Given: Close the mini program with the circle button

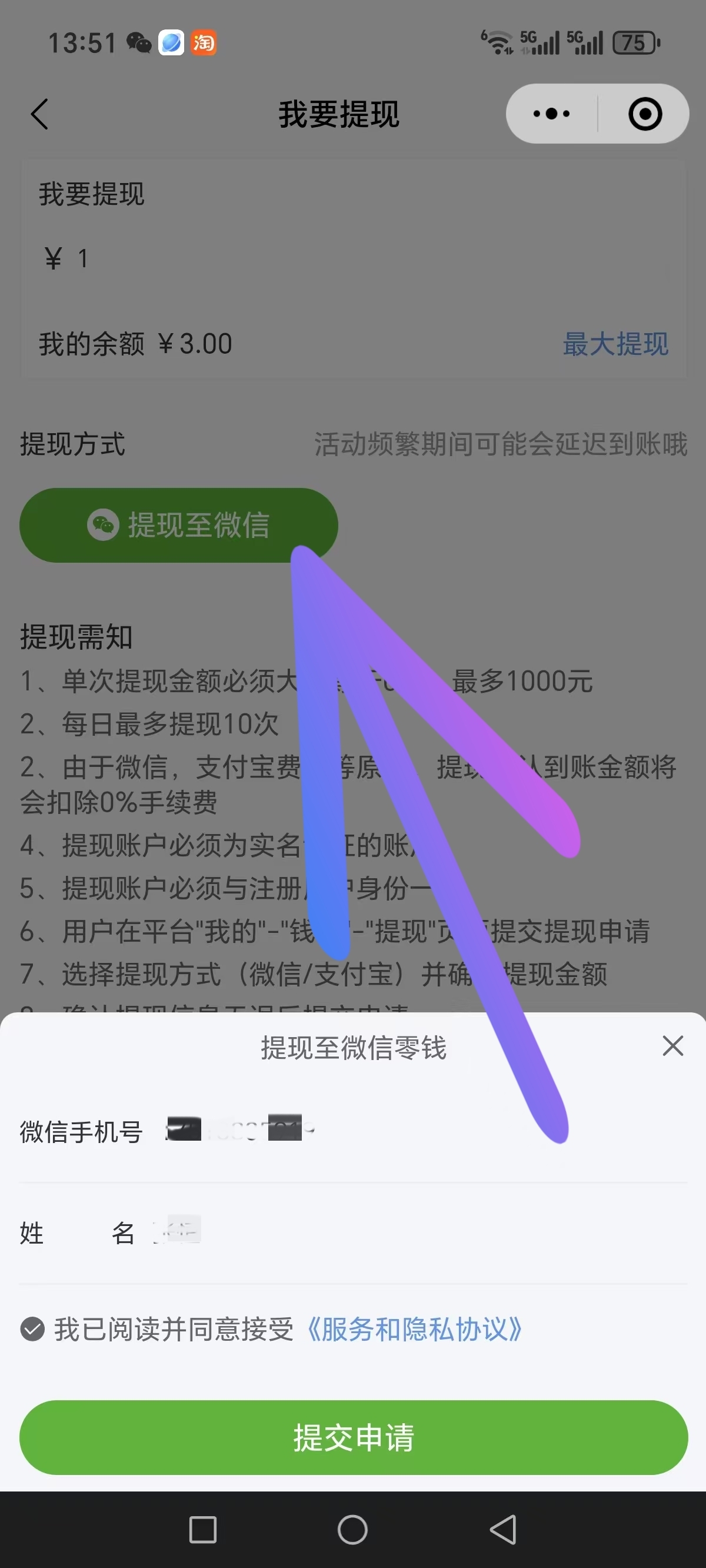Looking at the screenshot, I should pyautogui.click(x=645, y=114).
